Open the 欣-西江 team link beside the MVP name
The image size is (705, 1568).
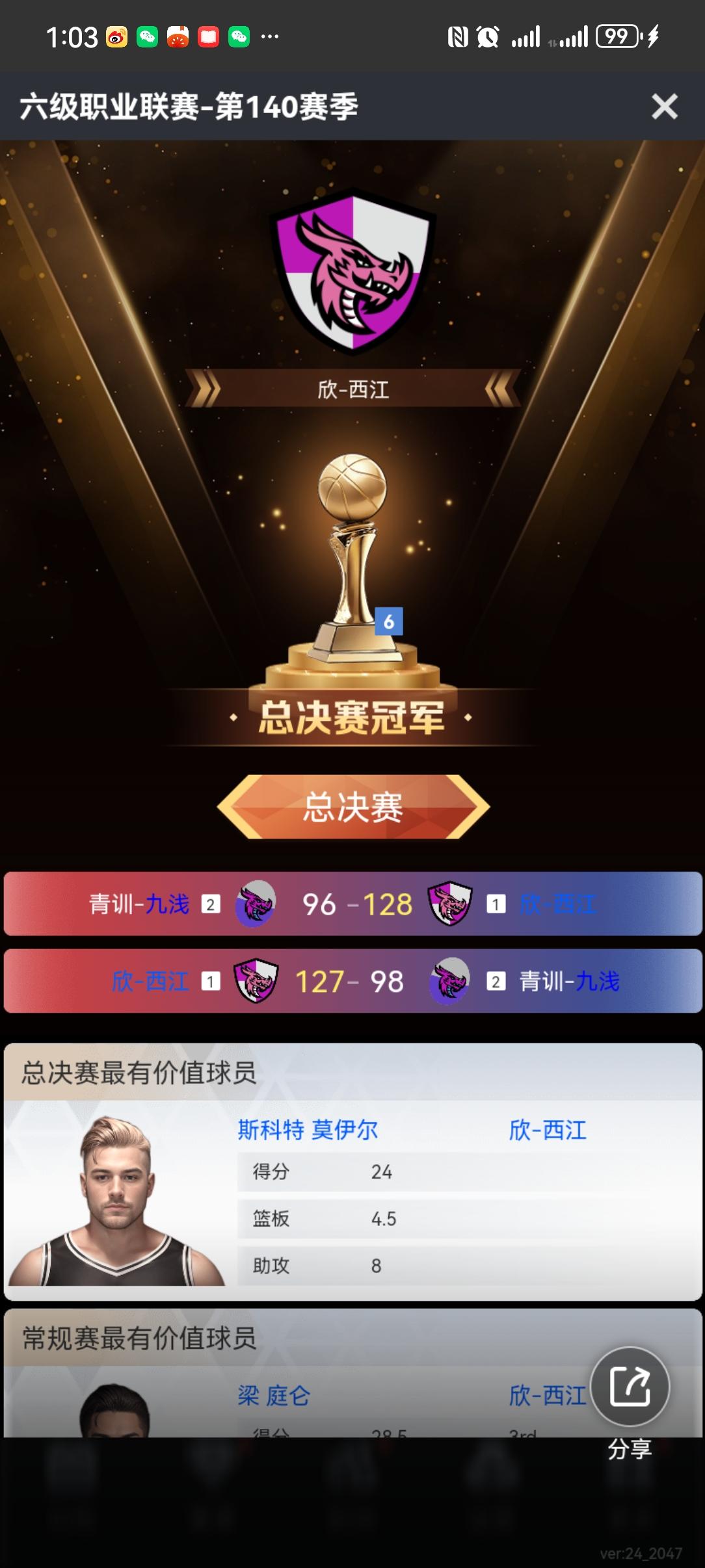tap(548, 1130)
